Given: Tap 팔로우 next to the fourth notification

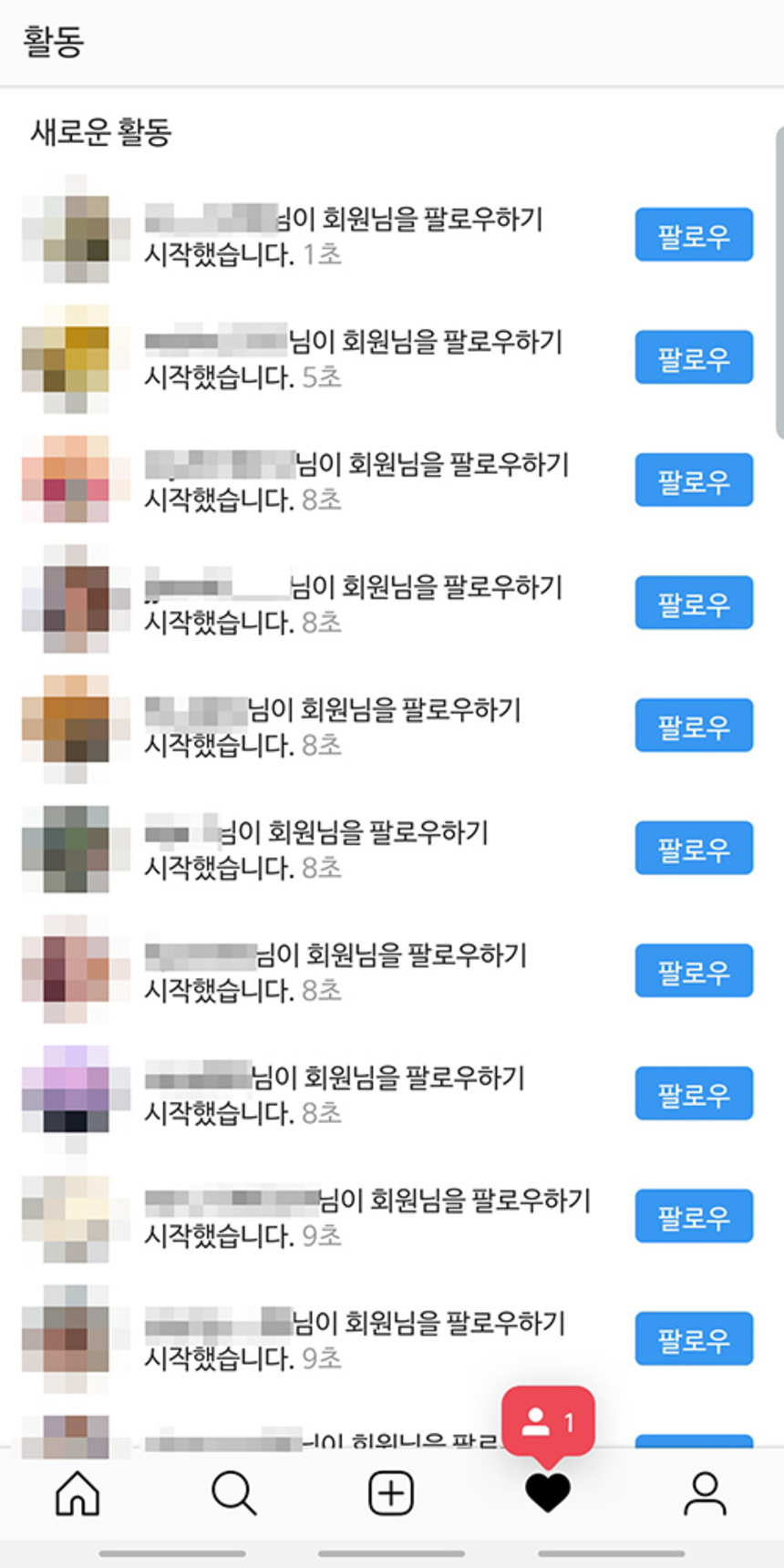Looking at the screenshot, I should (x=694, y=603).
